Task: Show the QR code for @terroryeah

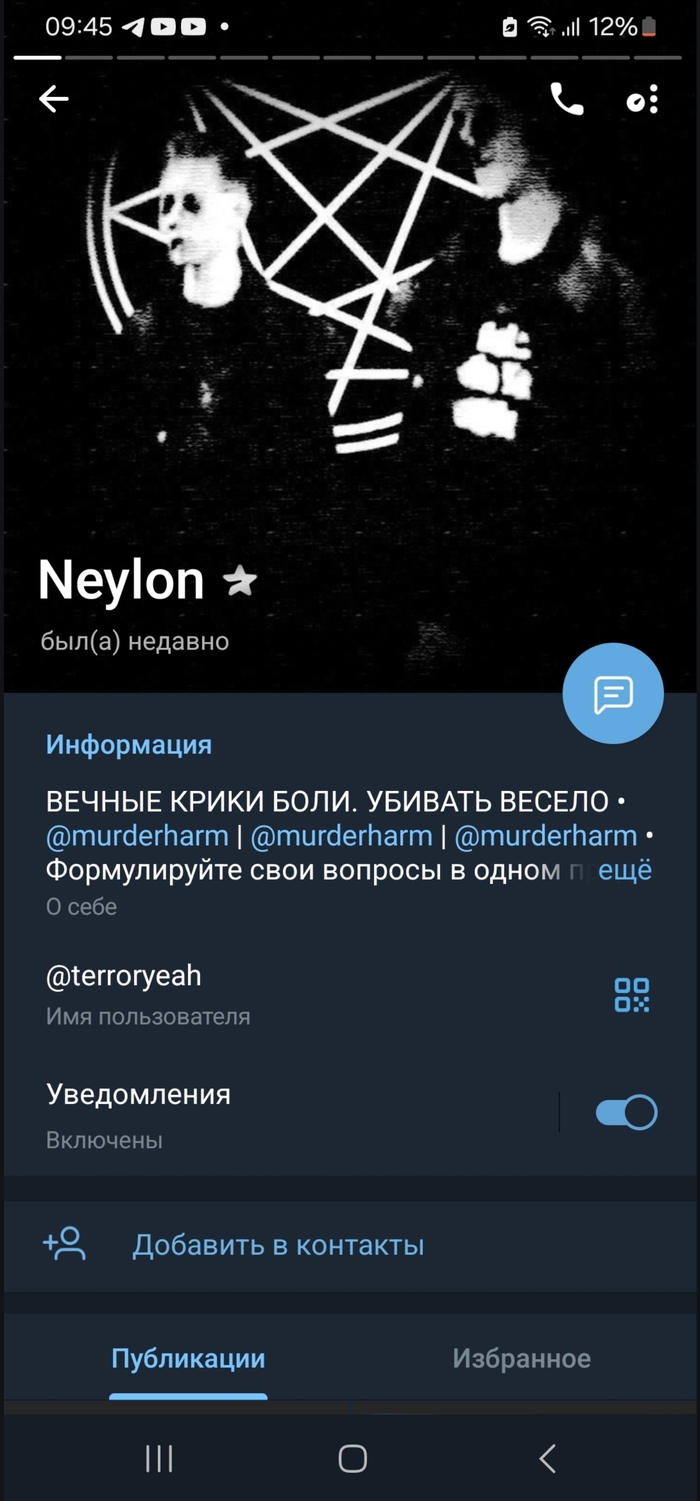Action: pyautogui.click(x=631, y=995)
